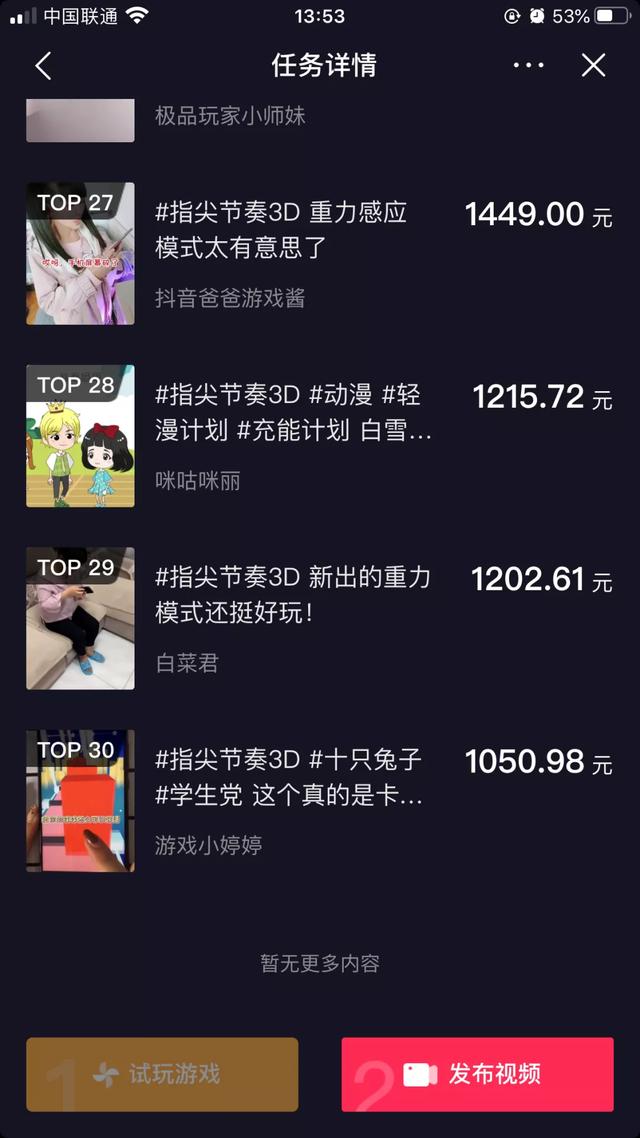The width and height of the screenshot is (640, 1138).
Task: Go back using the top-left arrow
Action: point(44,66)
